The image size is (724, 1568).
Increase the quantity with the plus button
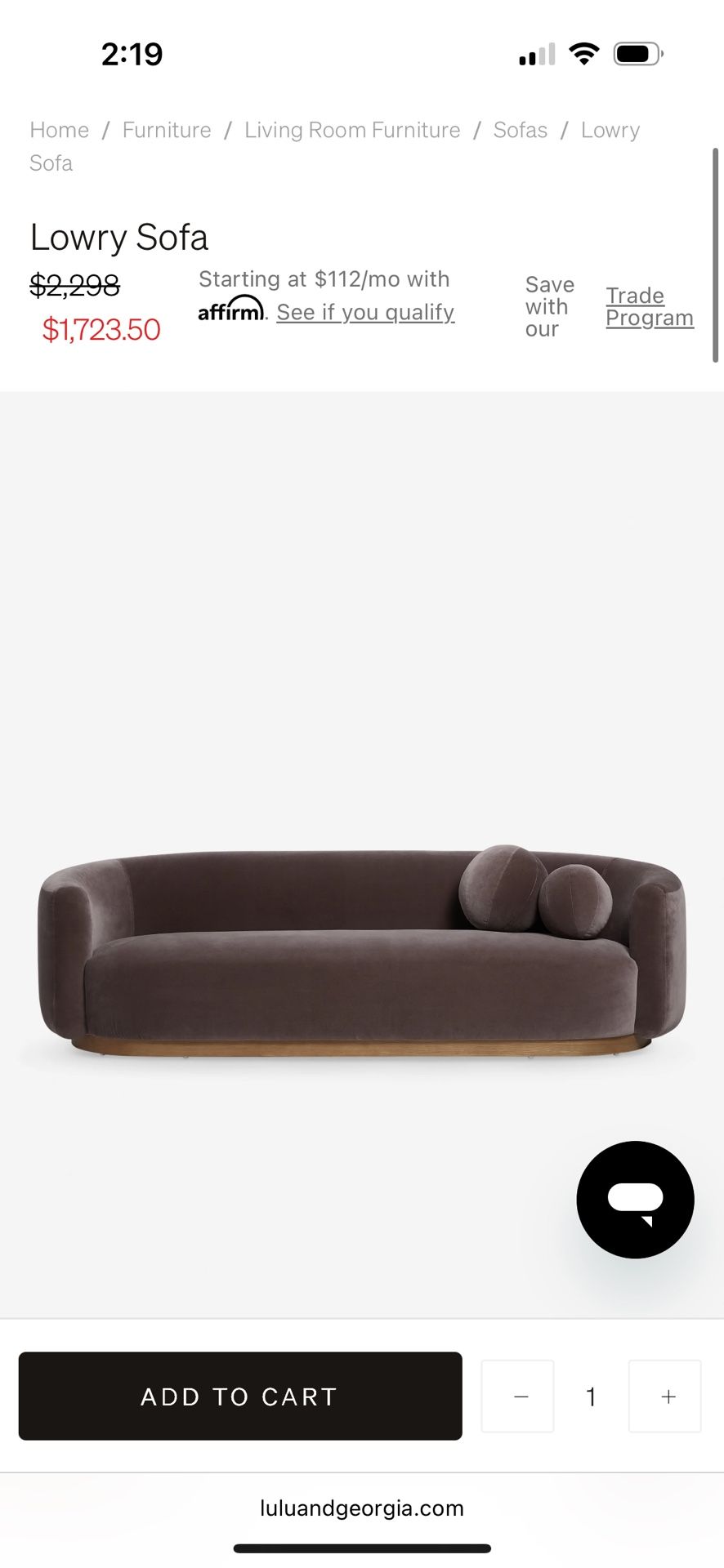point(665,1396)
